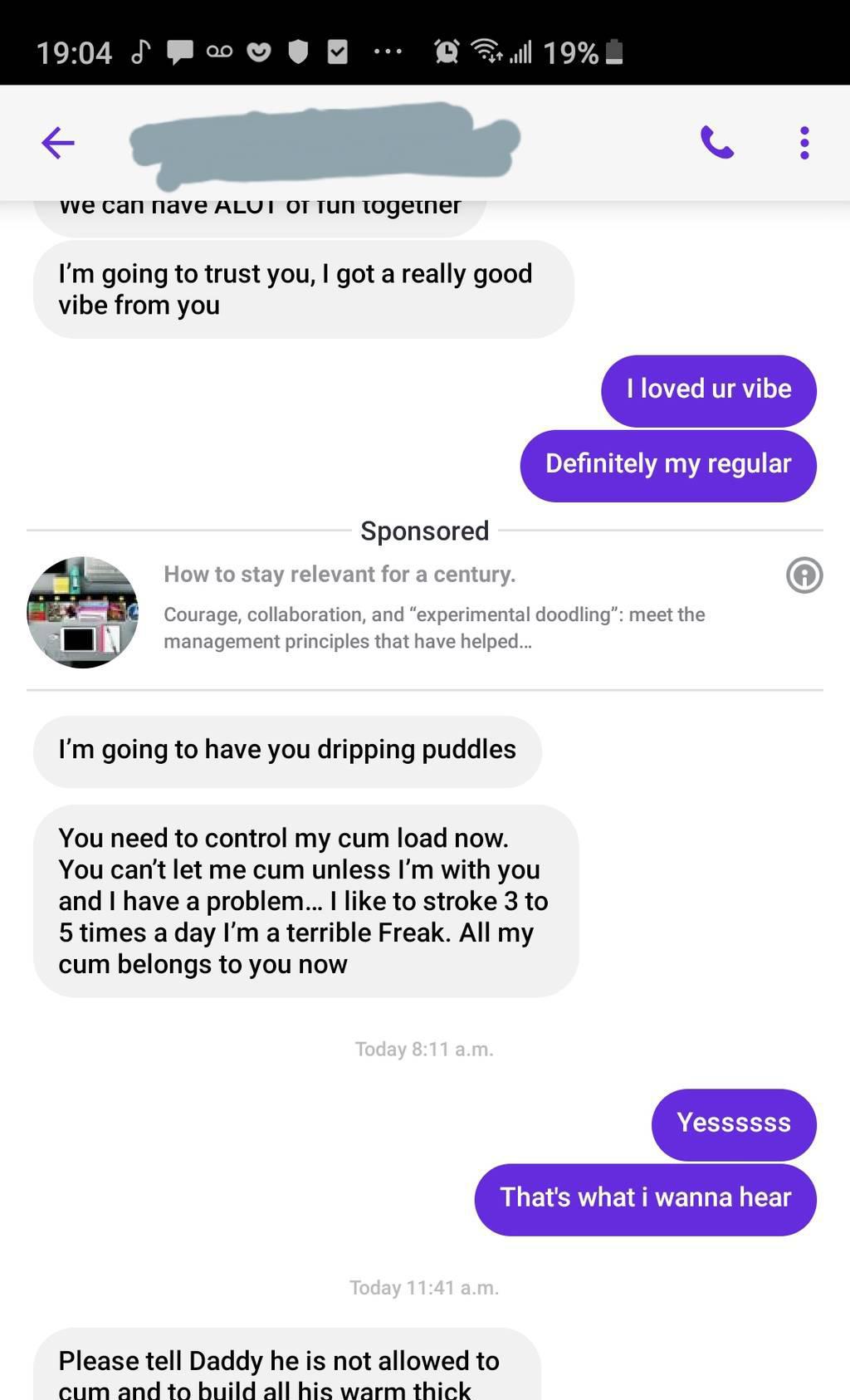Start a voice call with this contact
The width and height of the screenshot is (850, 1400).
[717, 143]
